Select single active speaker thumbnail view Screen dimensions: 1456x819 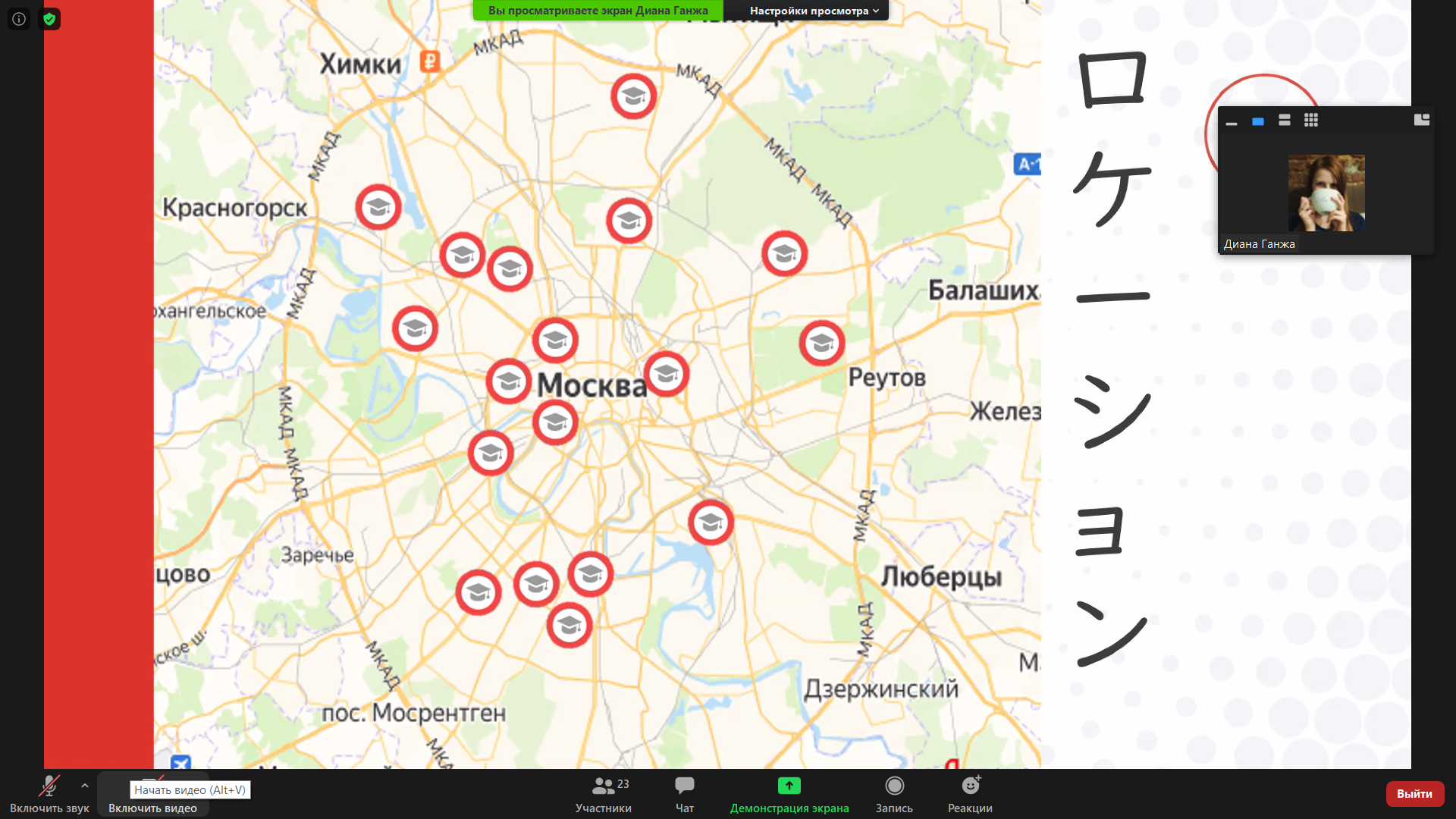(1258, 121)
